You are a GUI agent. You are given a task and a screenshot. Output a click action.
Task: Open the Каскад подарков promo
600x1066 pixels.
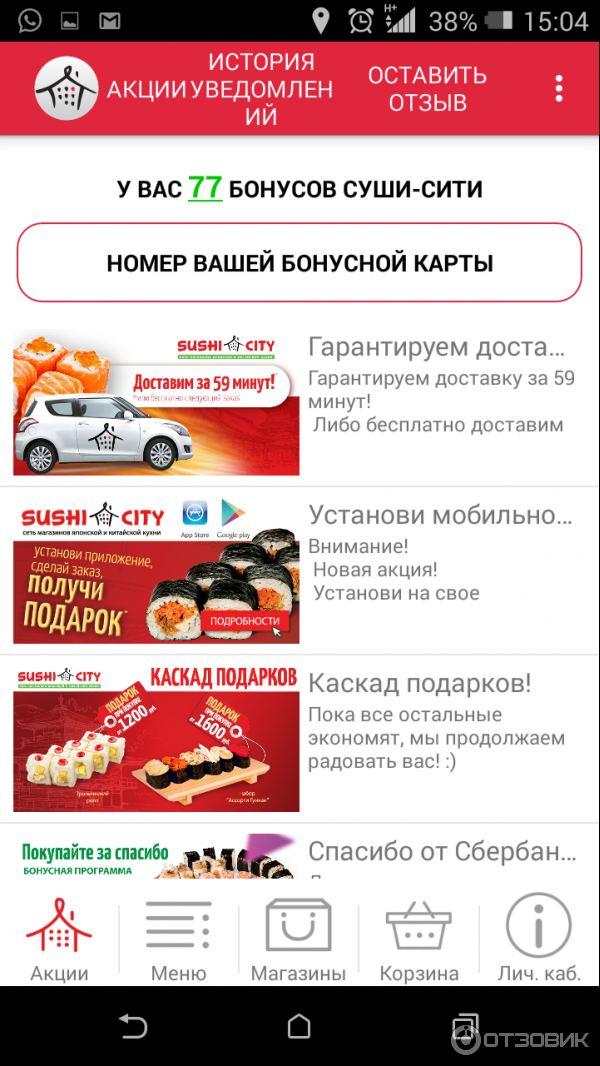299,738
